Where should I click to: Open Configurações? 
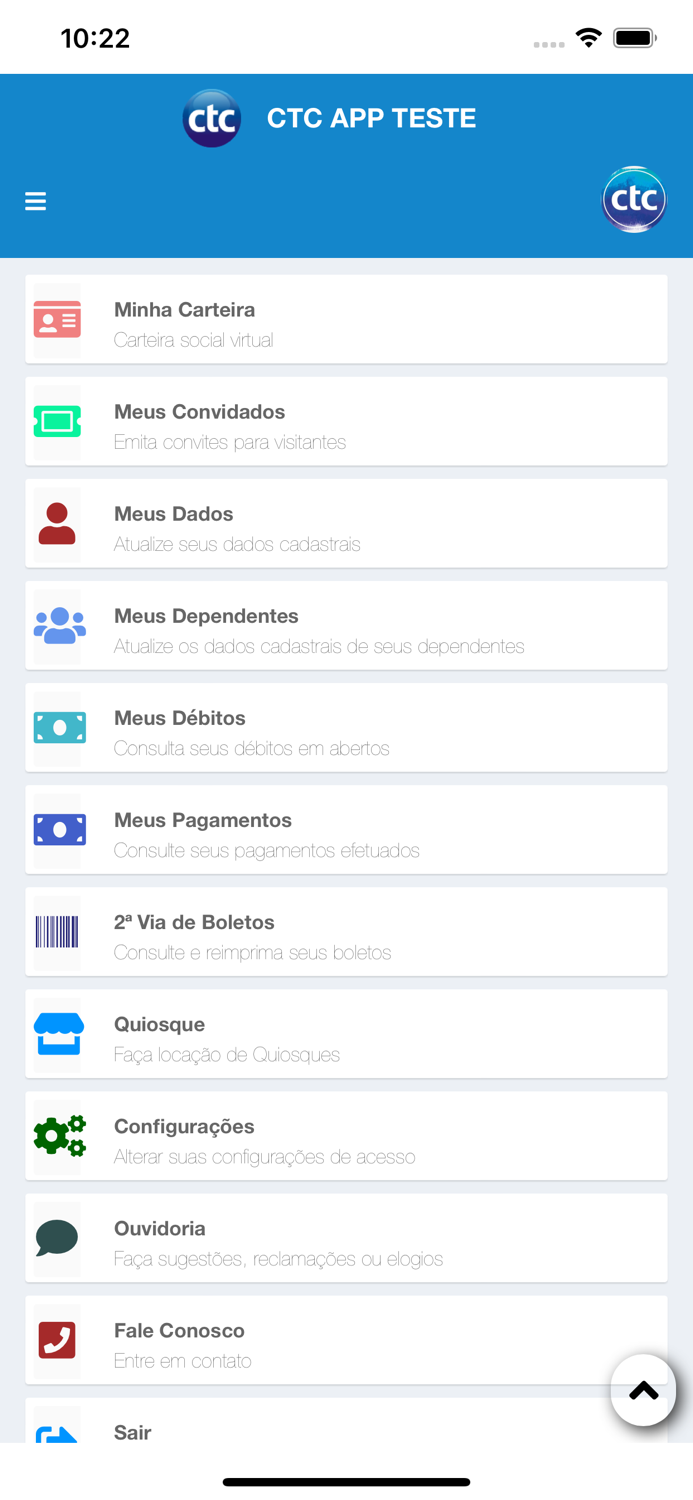click(x=346, y=1136)
